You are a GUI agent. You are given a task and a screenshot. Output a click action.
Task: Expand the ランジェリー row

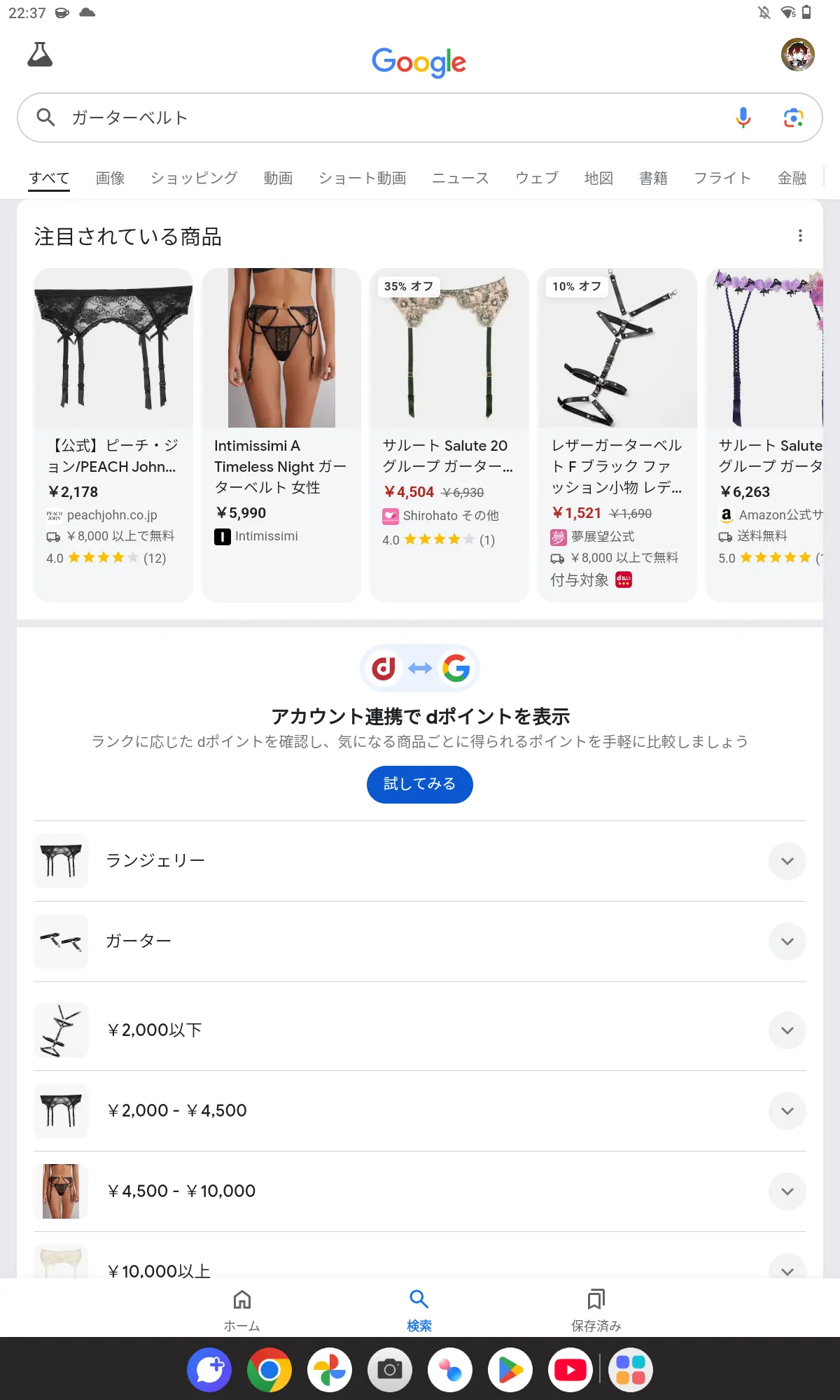tap(787, 861)
